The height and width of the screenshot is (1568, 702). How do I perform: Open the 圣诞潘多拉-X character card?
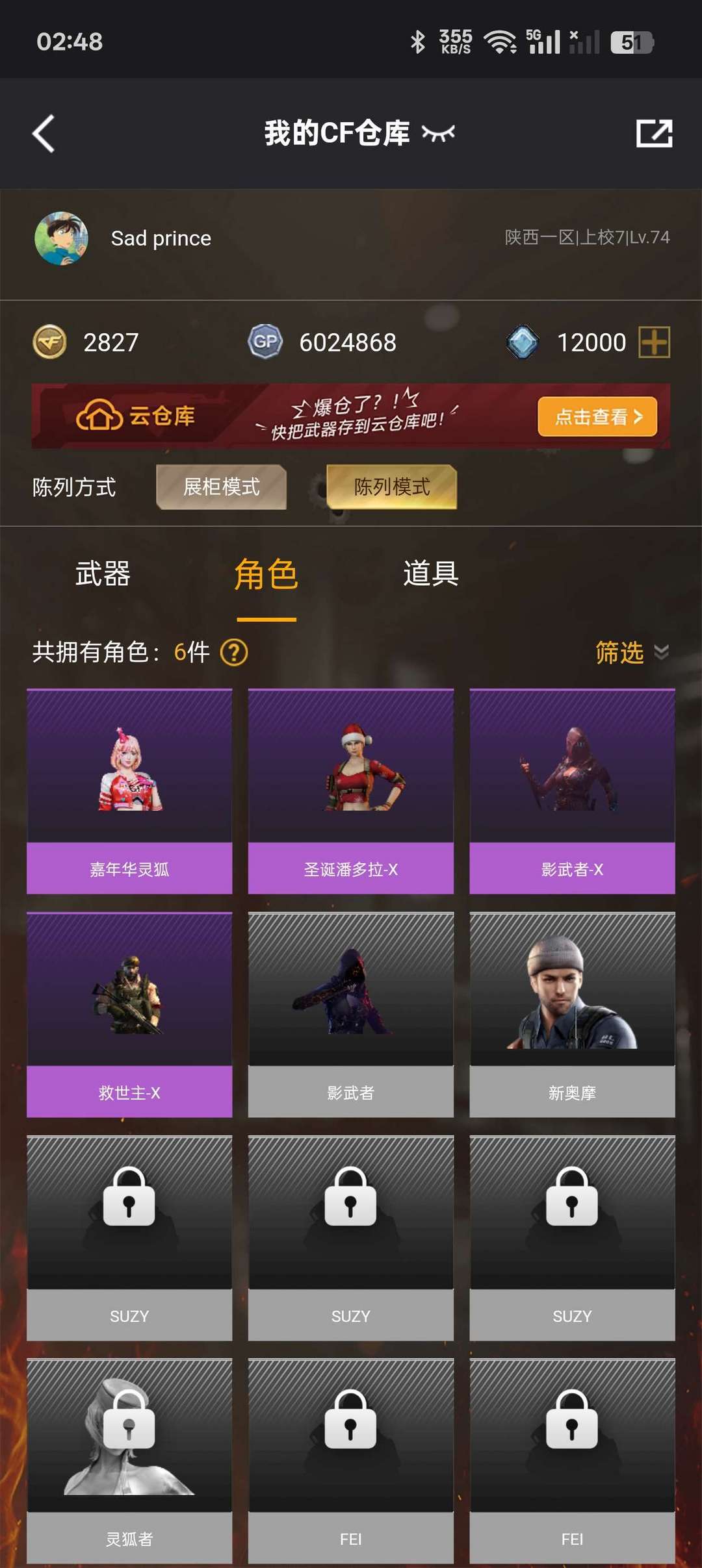[351, 791]
